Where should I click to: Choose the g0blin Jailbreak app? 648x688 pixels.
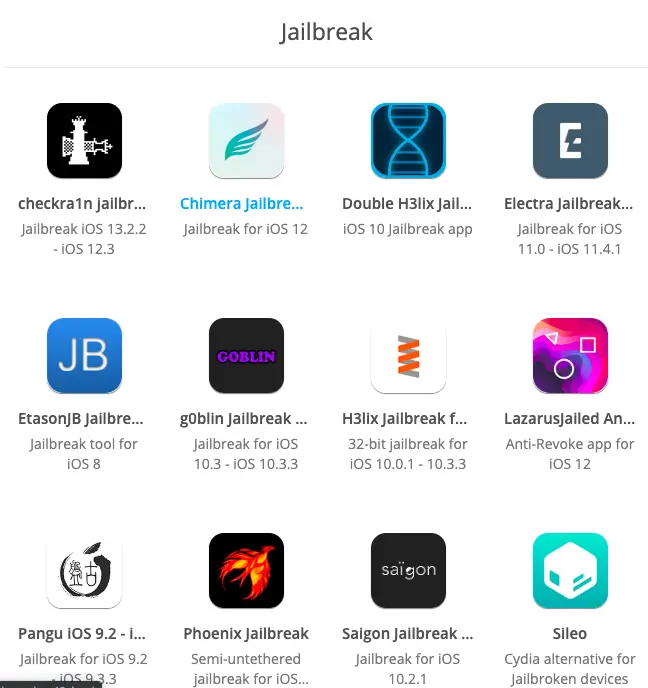246,356
